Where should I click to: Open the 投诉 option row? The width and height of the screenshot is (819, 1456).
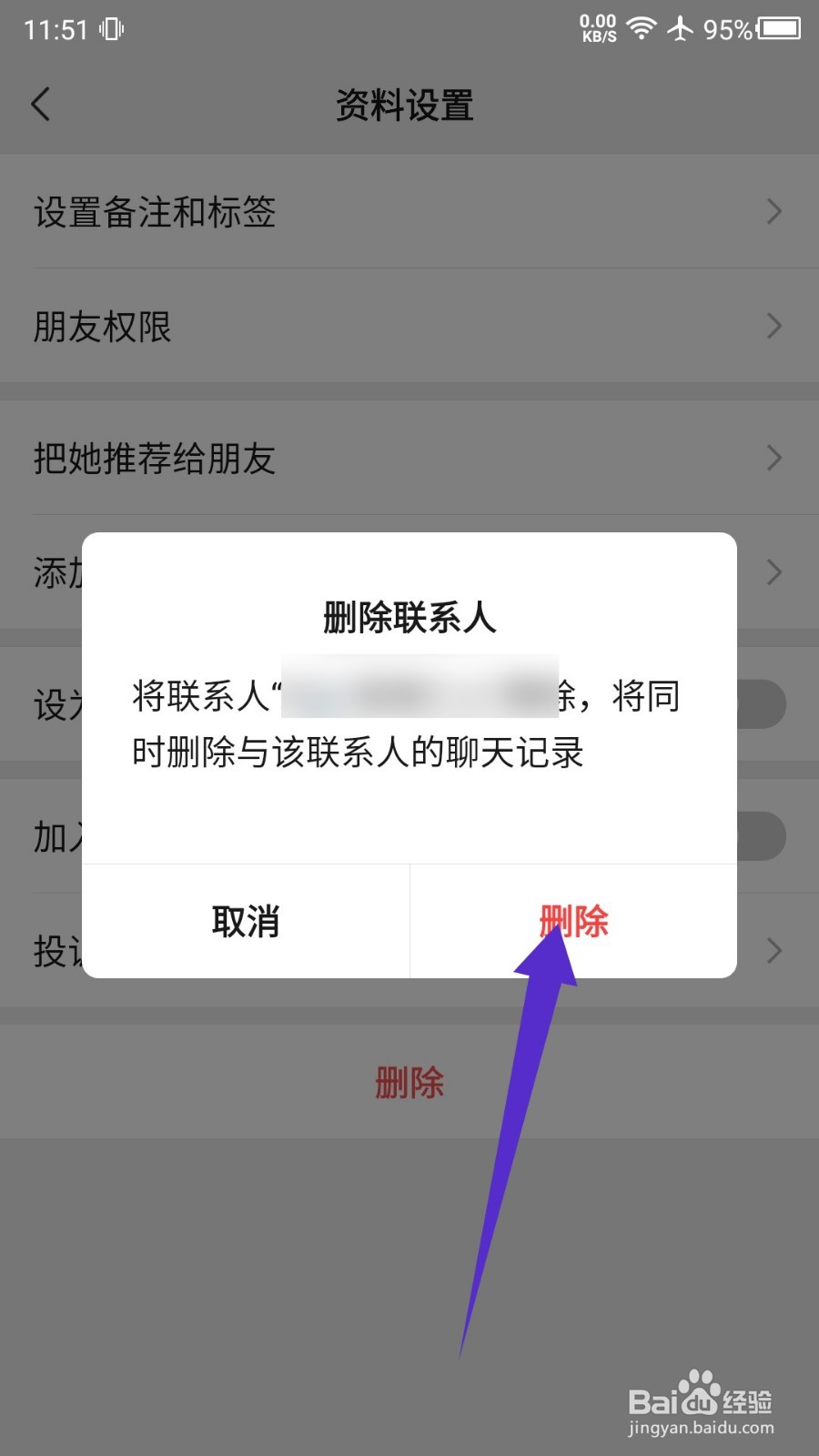[x=774, y=952]
